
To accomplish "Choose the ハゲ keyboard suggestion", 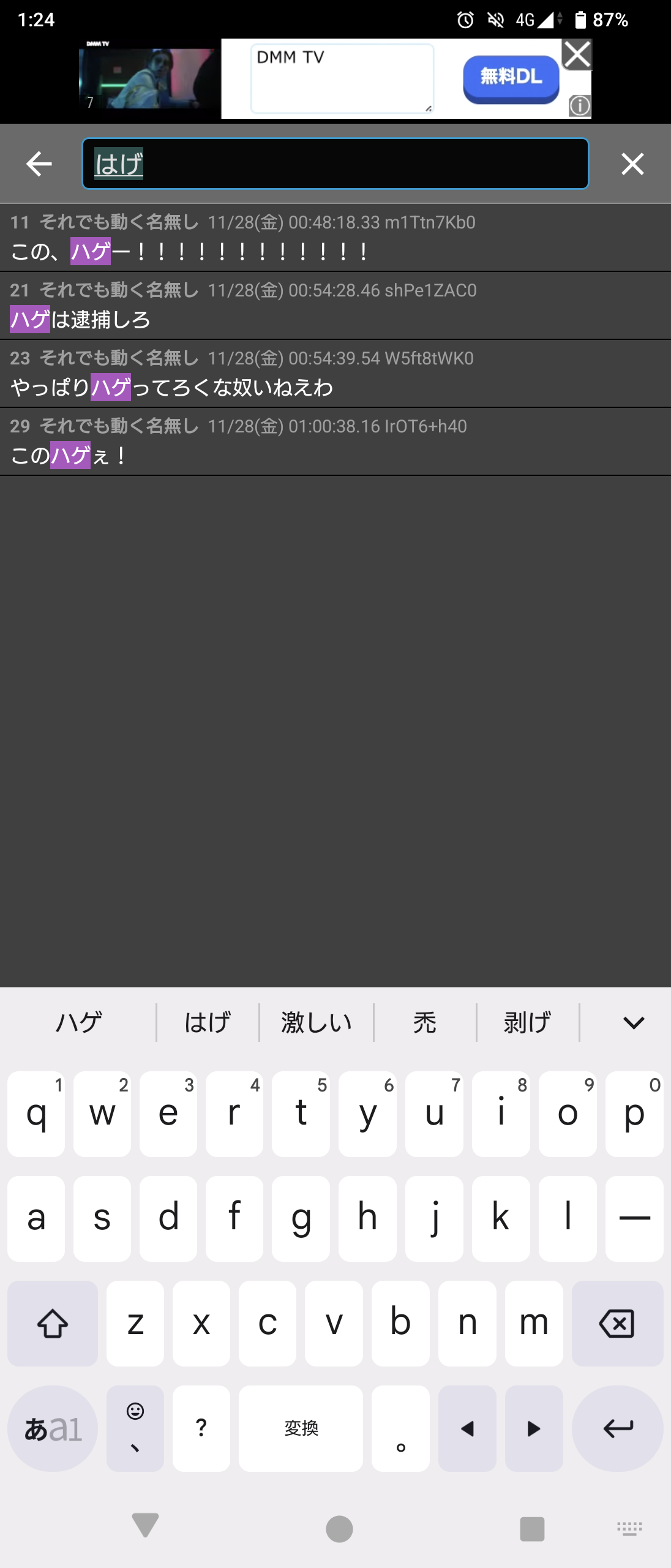I will click(x=79, y=1022).
